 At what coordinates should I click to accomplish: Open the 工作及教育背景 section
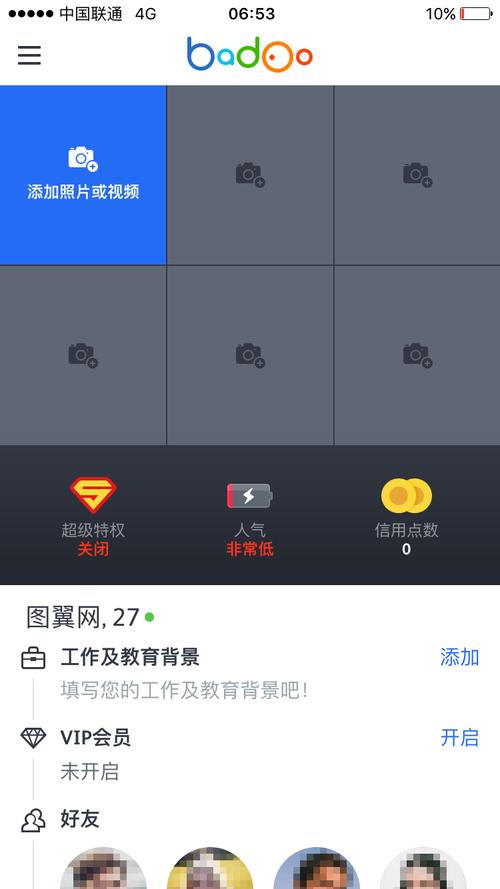250,674
